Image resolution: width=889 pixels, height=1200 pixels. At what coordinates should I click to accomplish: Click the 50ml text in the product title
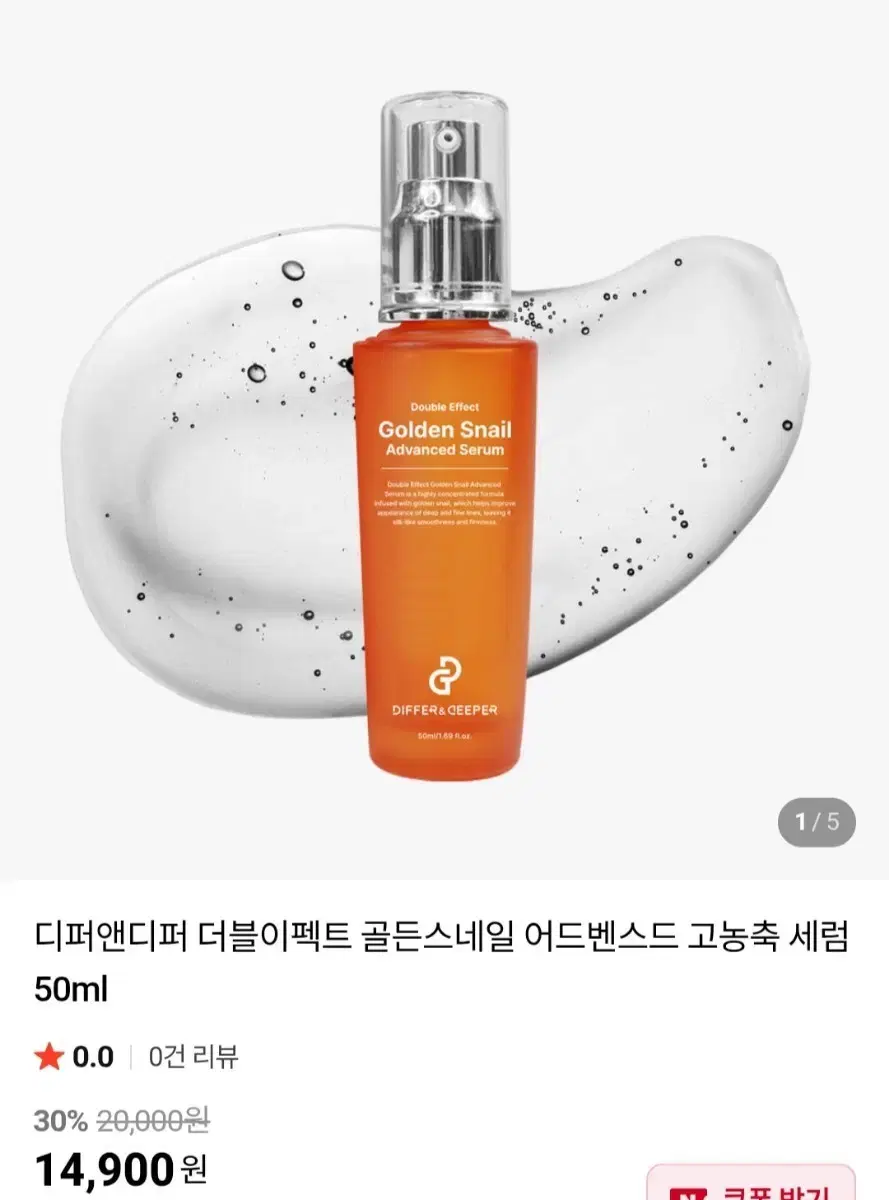tap(72, 989)
